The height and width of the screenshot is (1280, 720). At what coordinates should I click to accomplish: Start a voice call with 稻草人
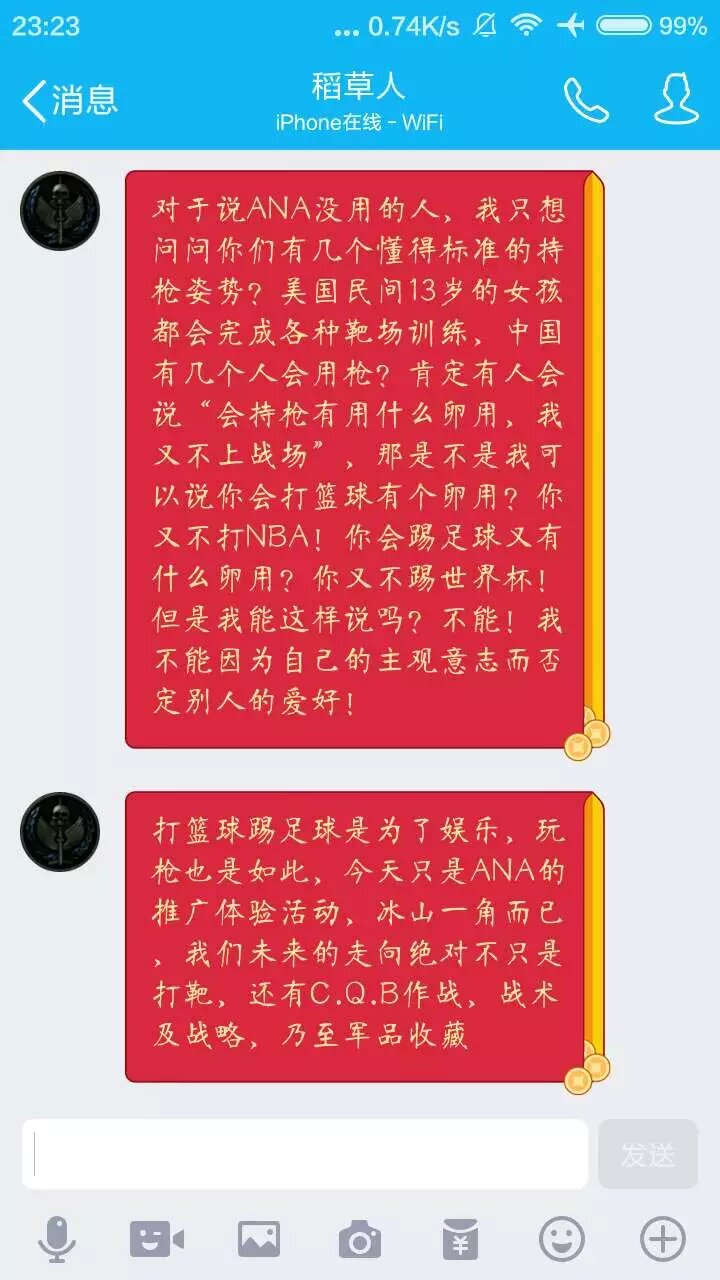click(585, 100)
